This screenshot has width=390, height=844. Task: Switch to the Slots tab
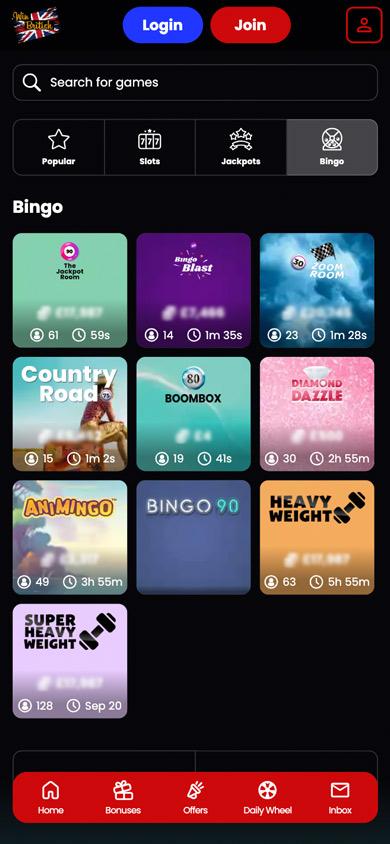coord(150,147)
